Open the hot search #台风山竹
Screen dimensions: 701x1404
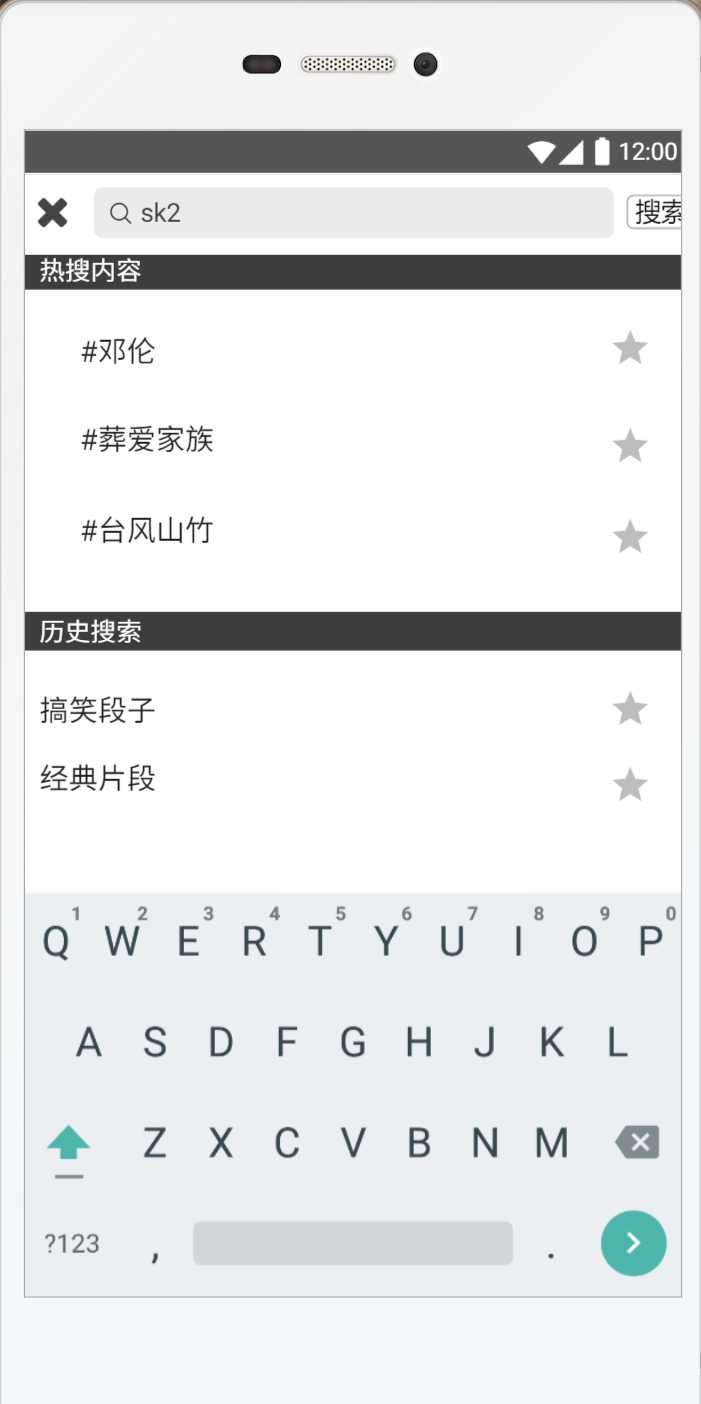point(148,530)
